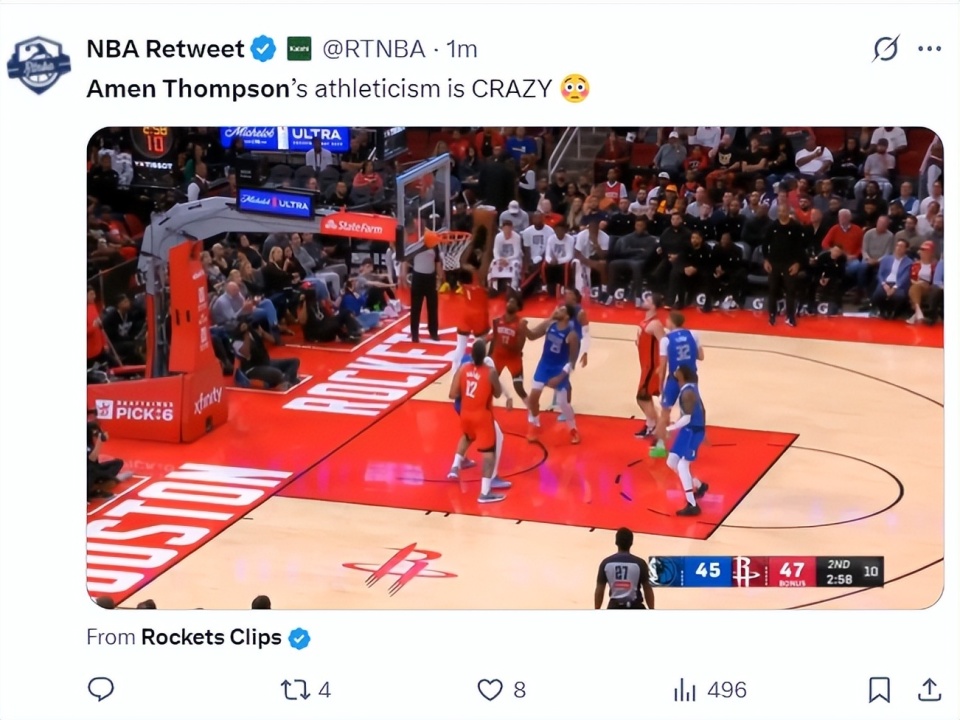Bookmark this post
The width and height of the screenshot is (960, 720).
point(879,689)
